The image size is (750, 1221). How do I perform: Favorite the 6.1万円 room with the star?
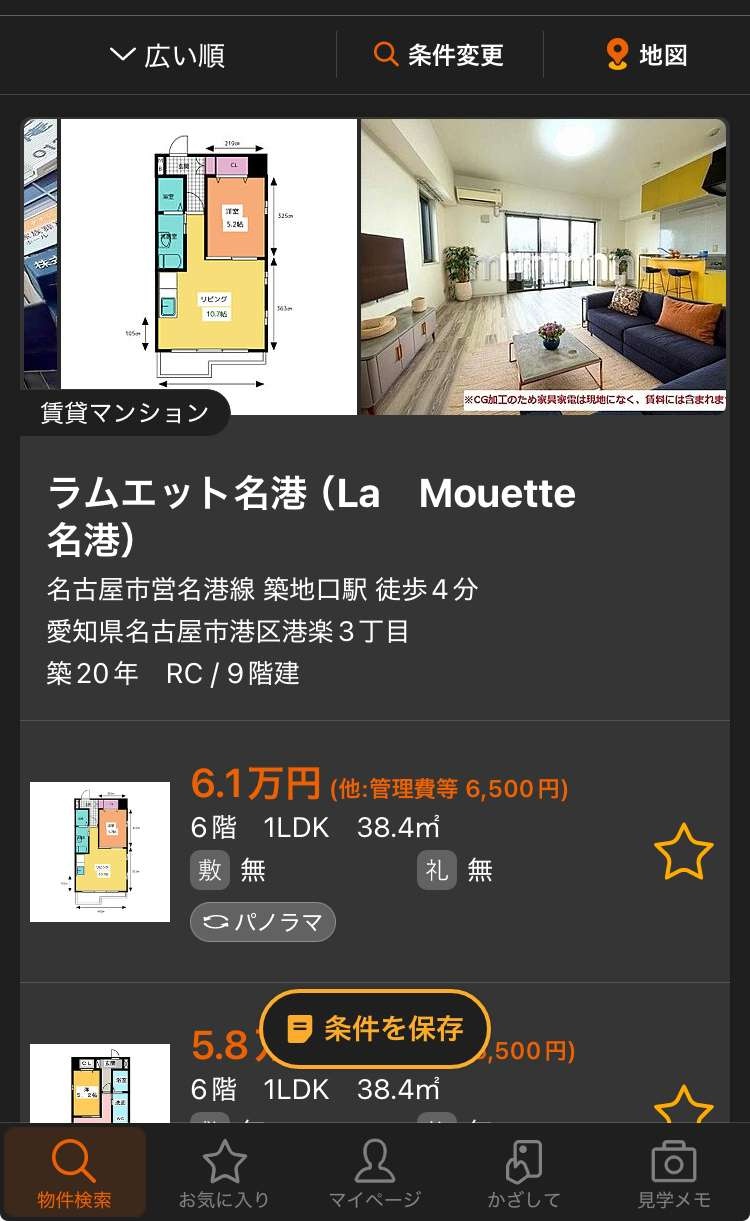click(x=684, y=852)
